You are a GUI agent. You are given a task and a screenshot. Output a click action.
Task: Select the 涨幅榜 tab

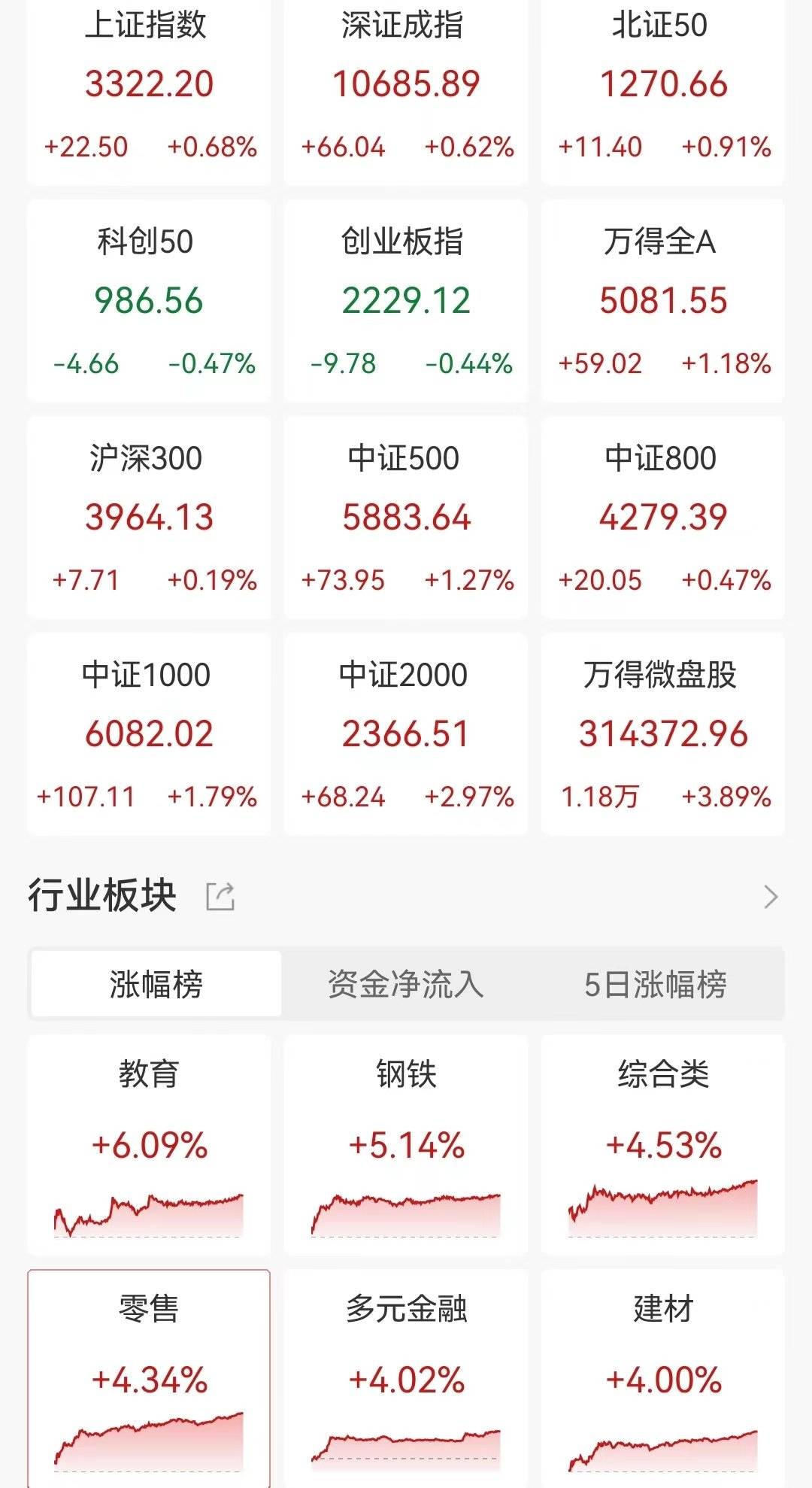(x=156, y=982)
